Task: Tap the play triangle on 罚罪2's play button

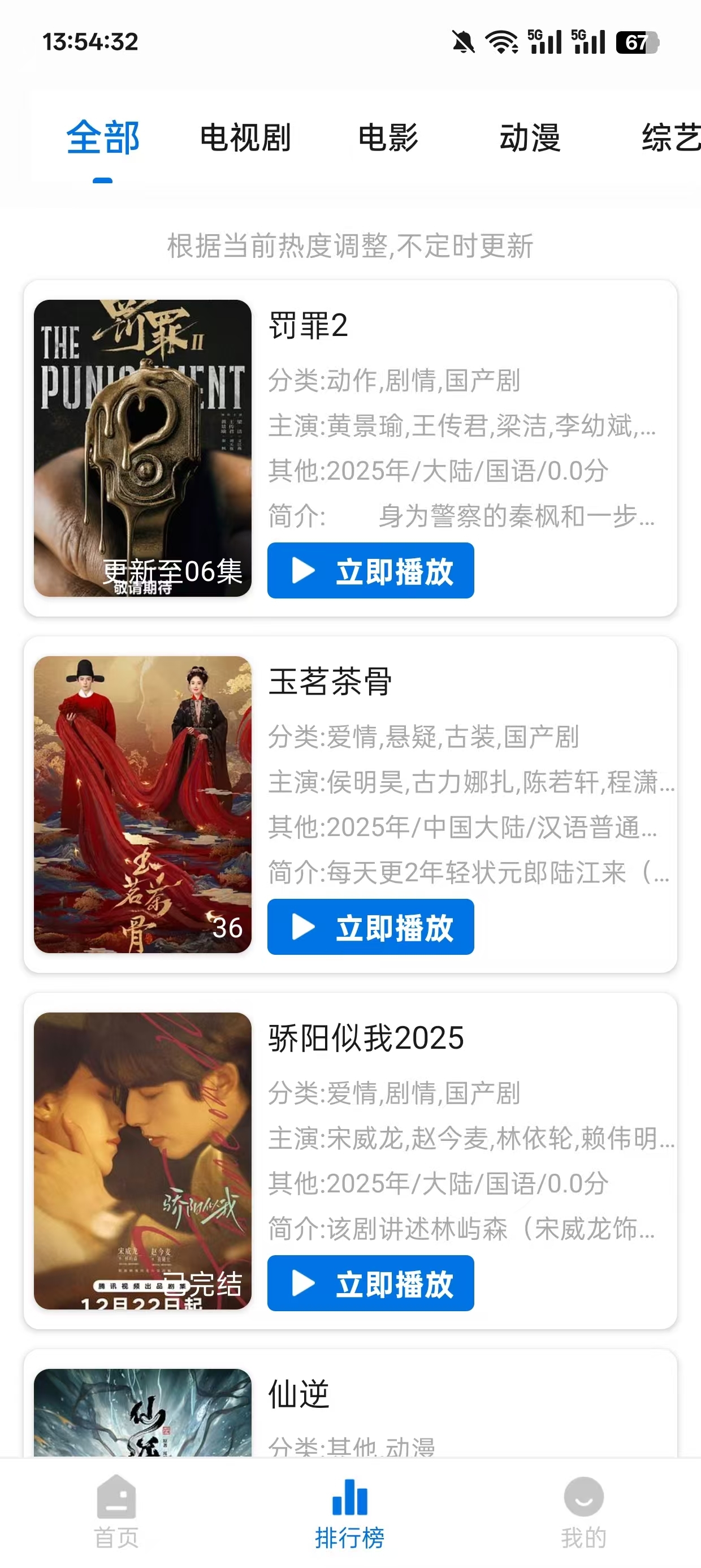Action: click(x=303, y=571)
